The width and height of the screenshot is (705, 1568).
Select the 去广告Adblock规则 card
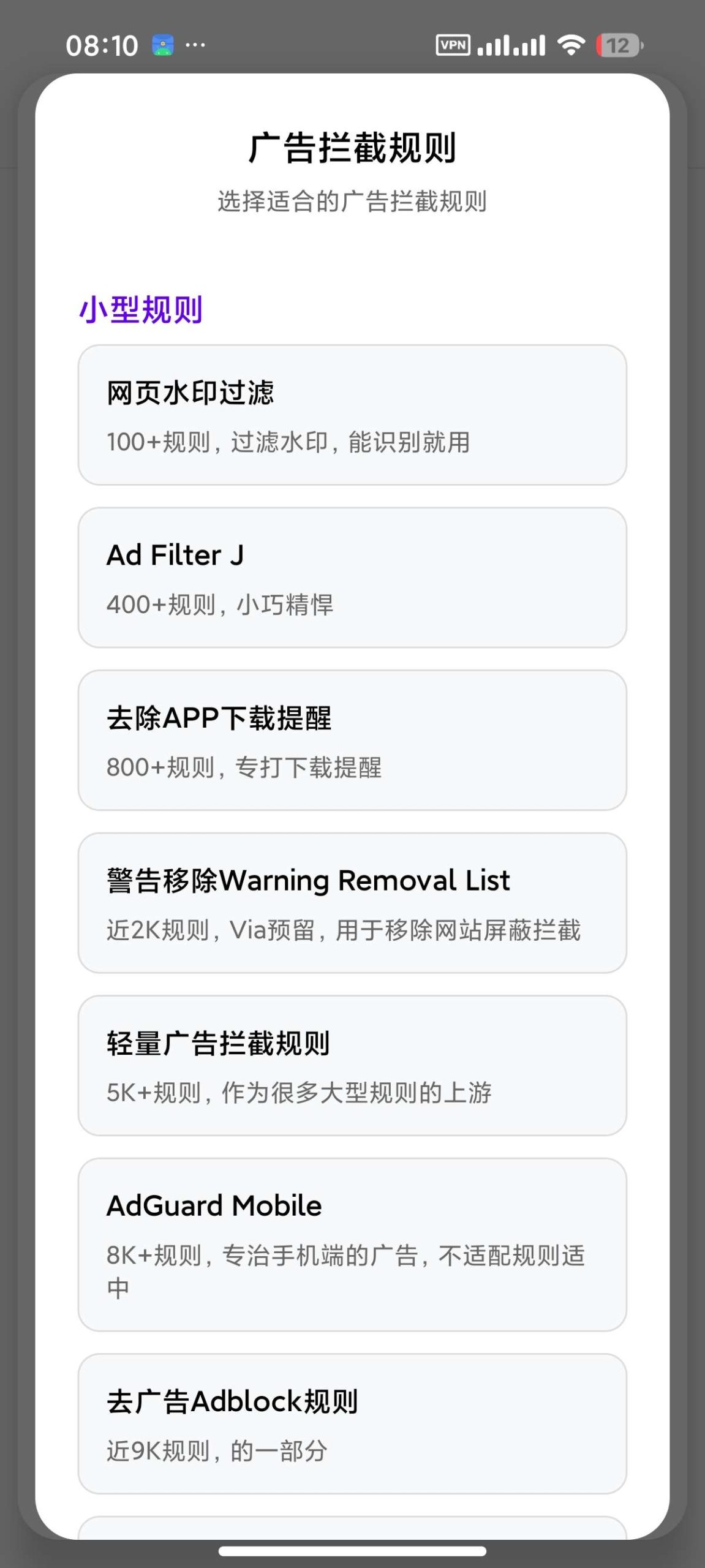pyautogui.click(x=352, y=1424)
